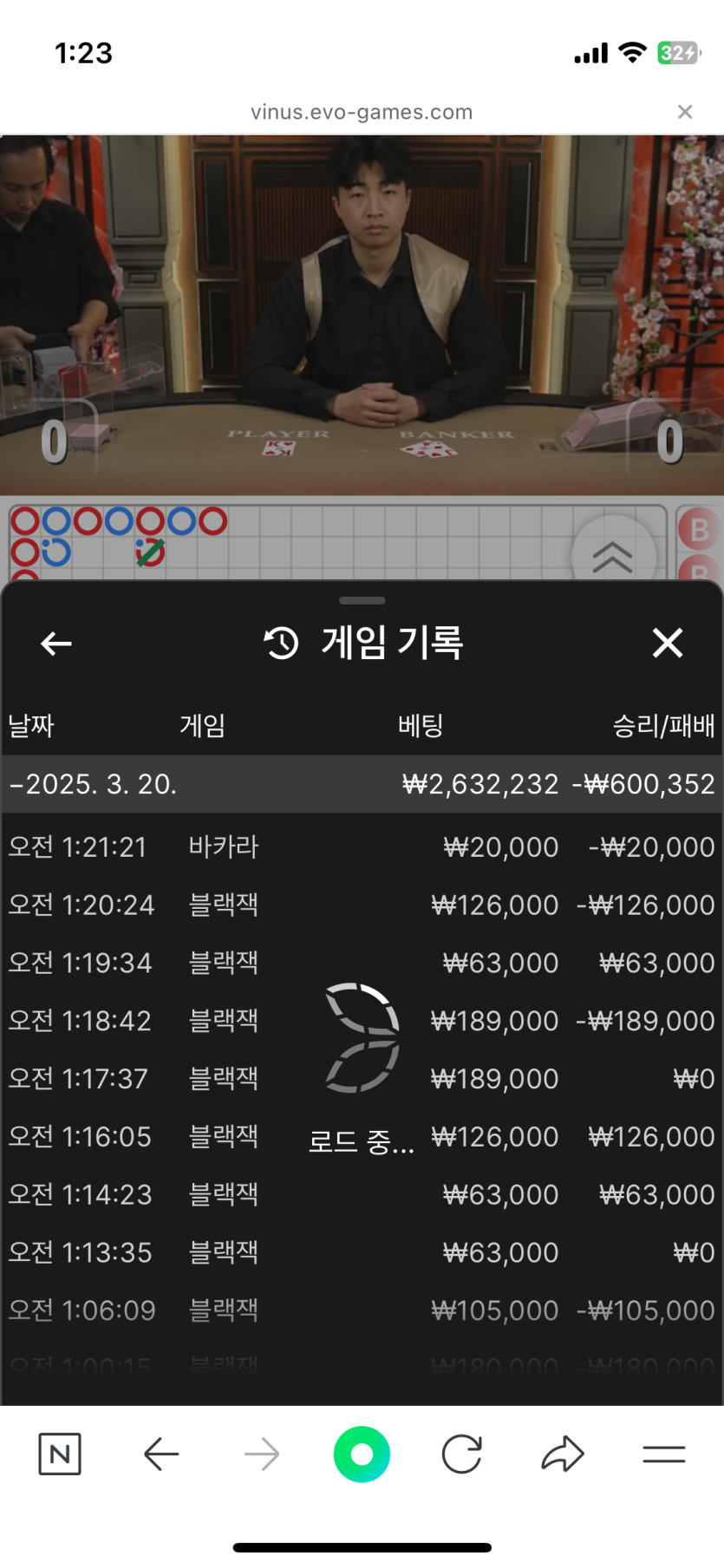
Task: Select the Naver N icon in bottom toolbar
Action: point(59,1454)
